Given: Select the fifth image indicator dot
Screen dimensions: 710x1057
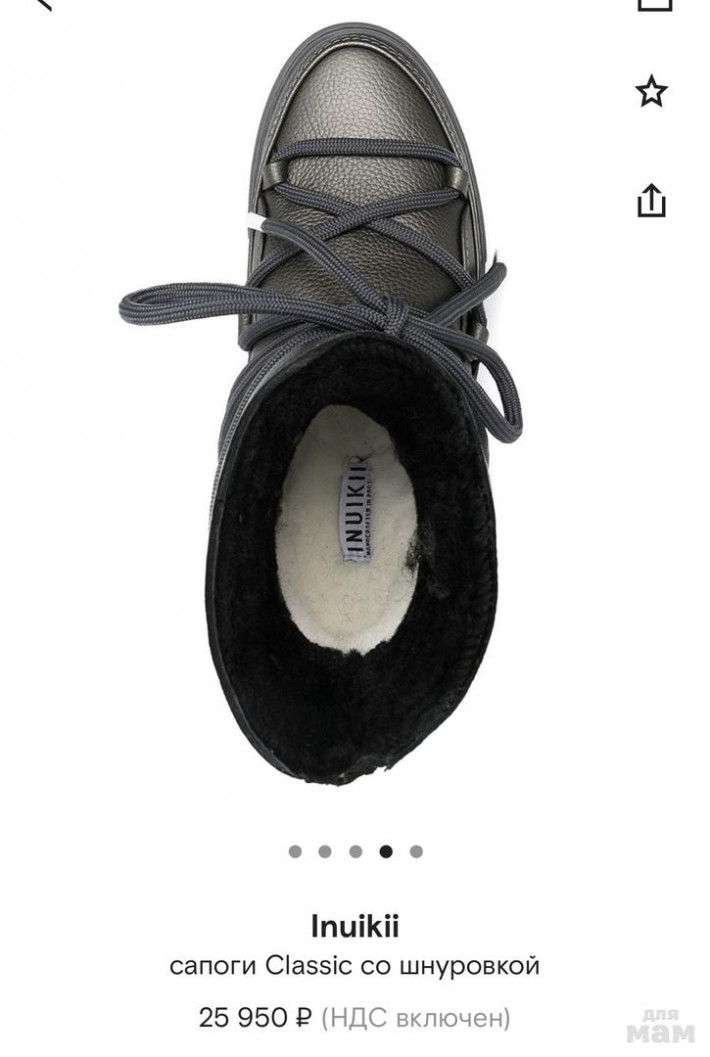Looking at the screenshot, I should coord(416,852).
